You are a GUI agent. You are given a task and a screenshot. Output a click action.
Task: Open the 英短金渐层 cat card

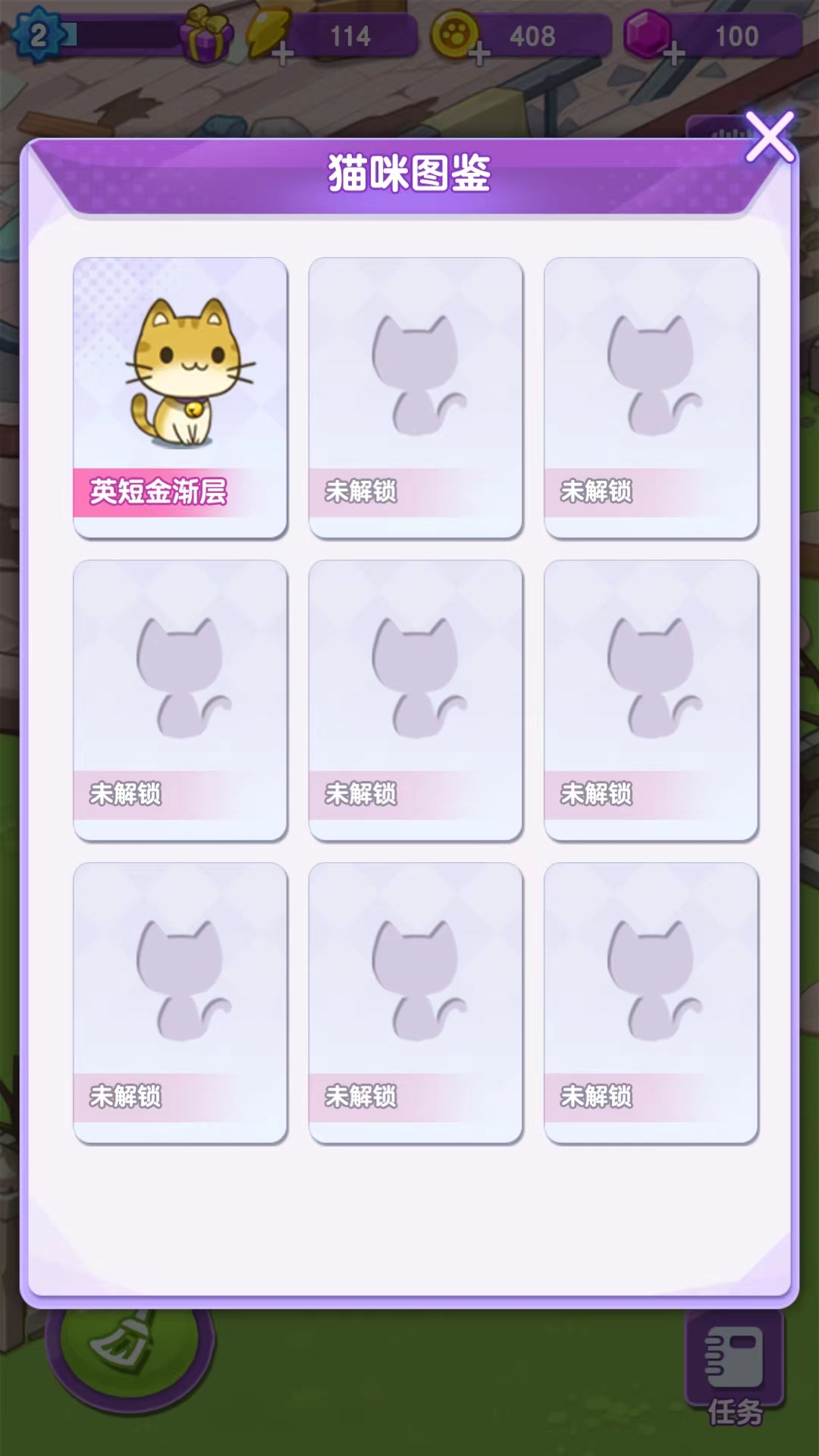[180, 397]
